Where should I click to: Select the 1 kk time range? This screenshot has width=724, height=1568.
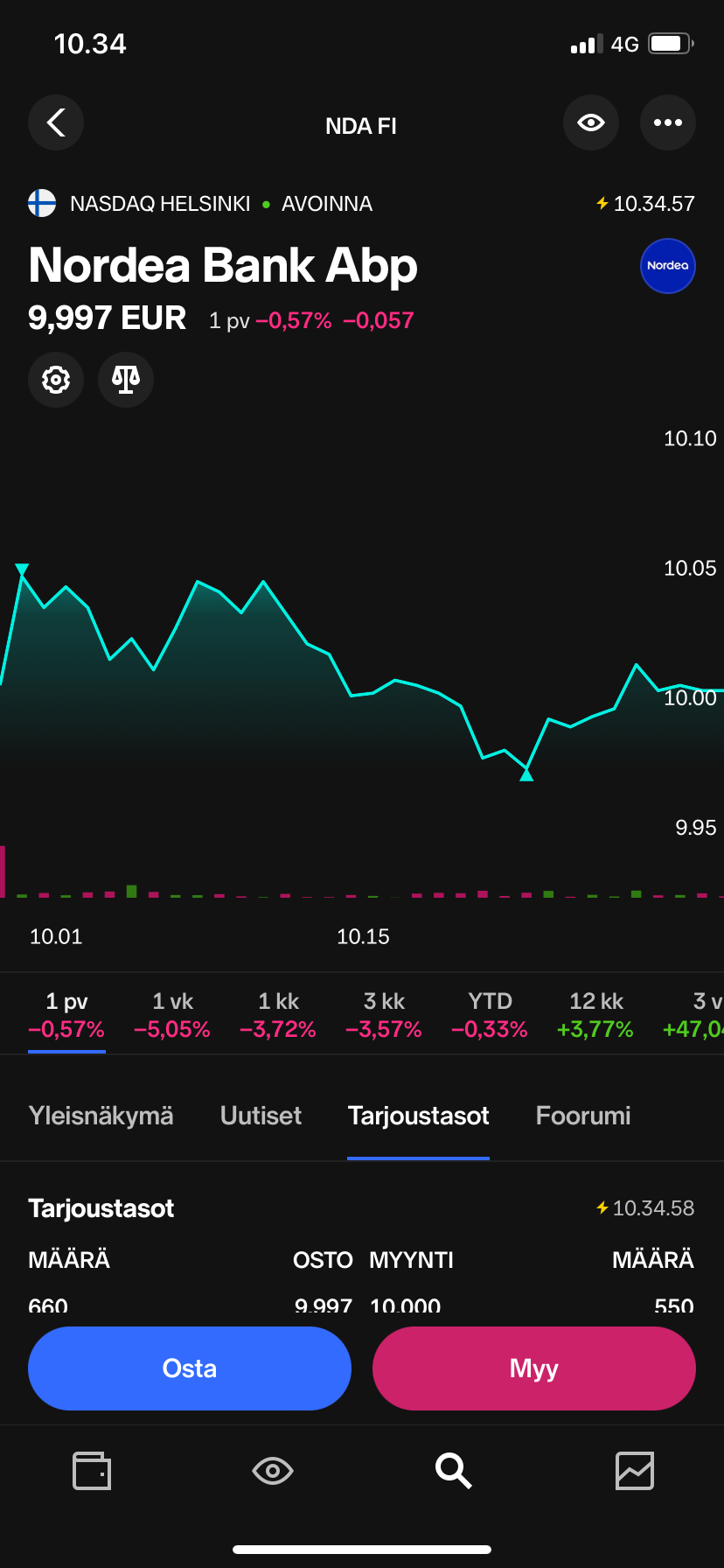(x=278, y=1015)
